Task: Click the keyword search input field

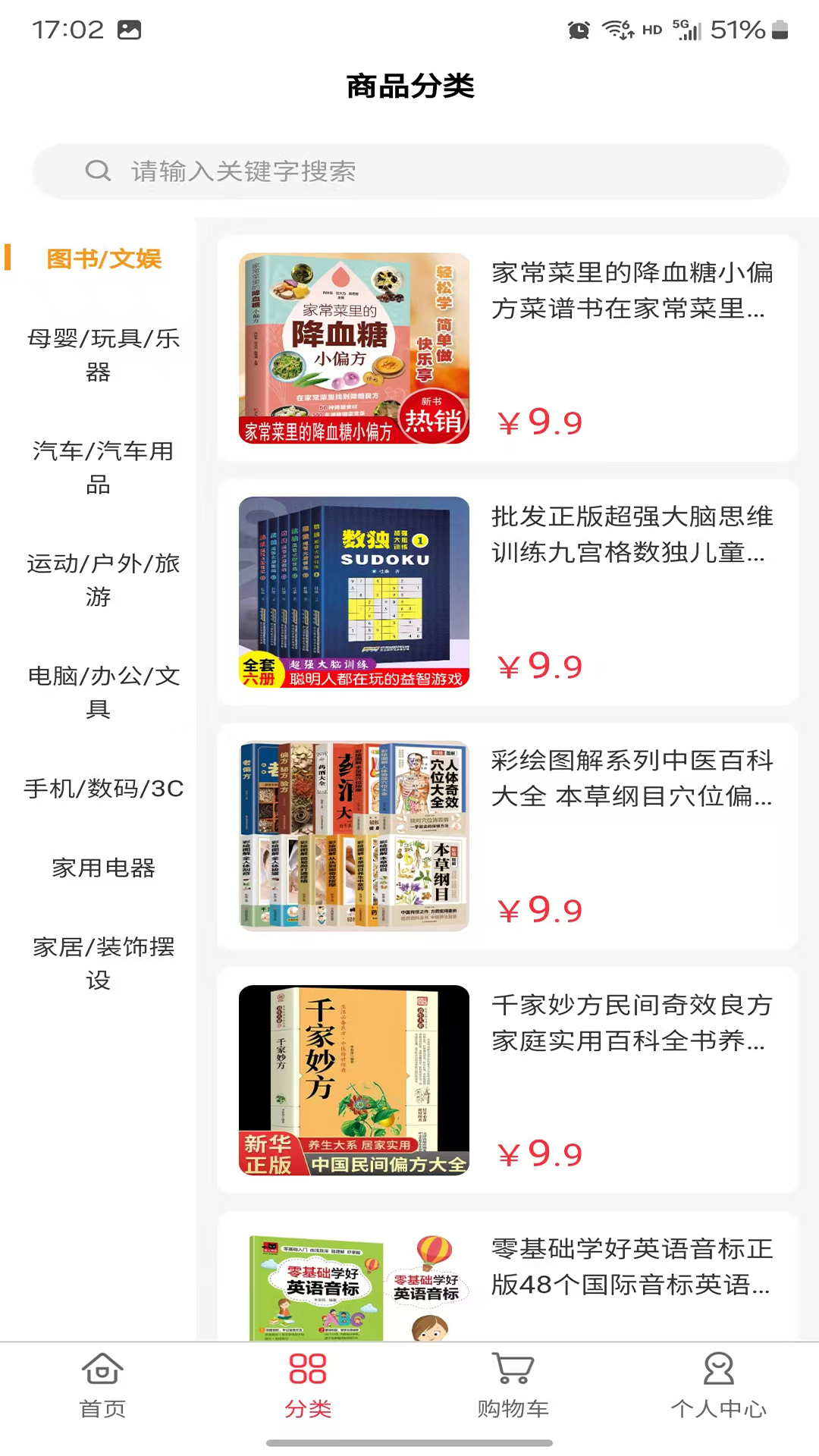Action: (x=409, y=171)
